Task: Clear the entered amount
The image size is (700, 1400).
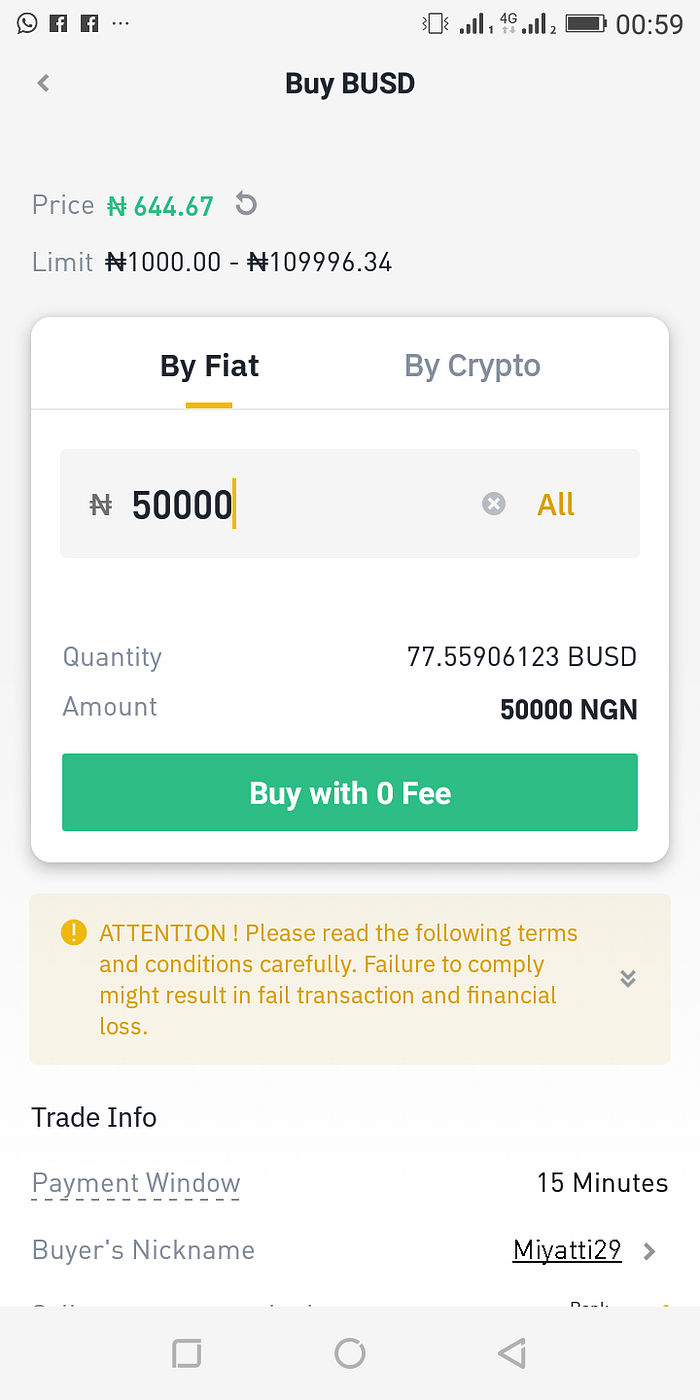Action: [494, 504]
